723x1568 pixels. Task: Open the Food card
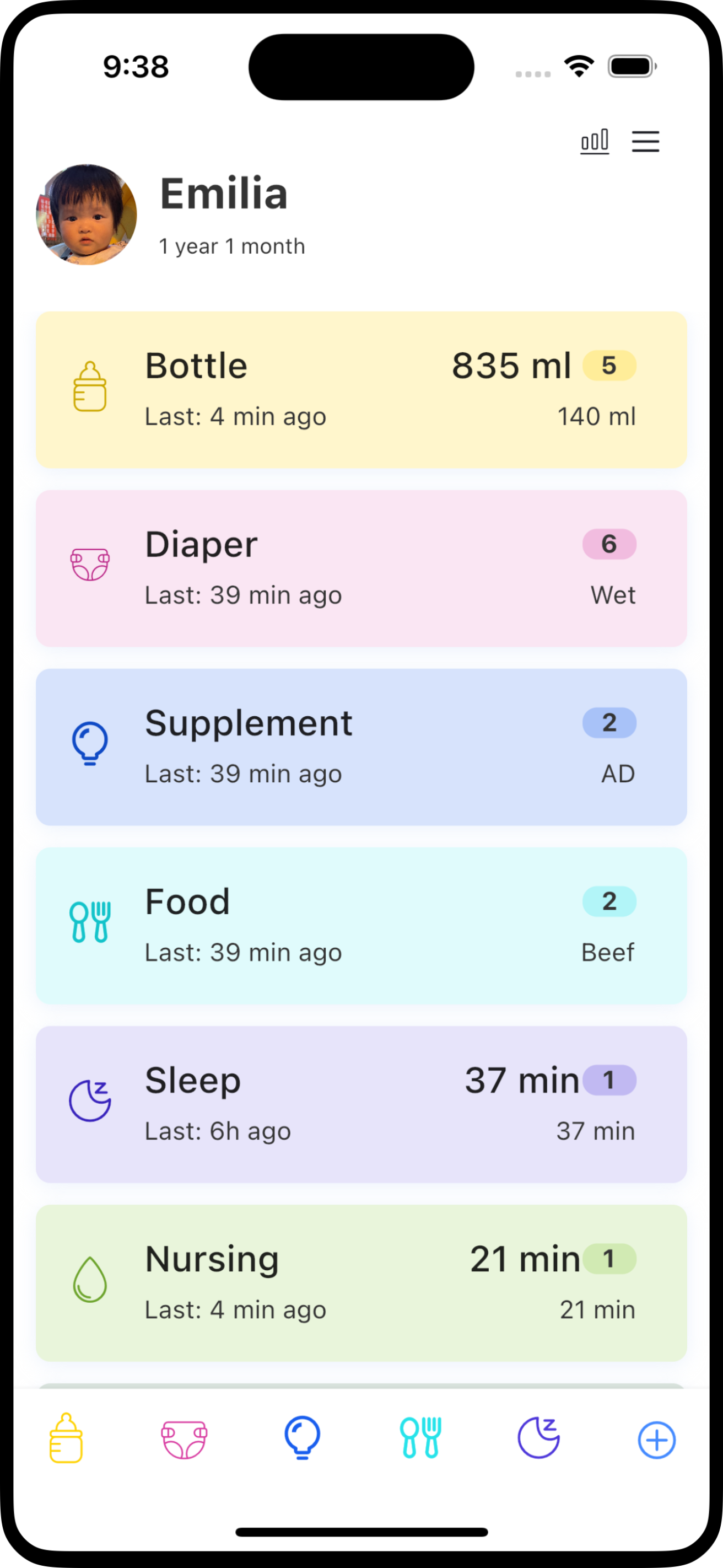[361, 925]
